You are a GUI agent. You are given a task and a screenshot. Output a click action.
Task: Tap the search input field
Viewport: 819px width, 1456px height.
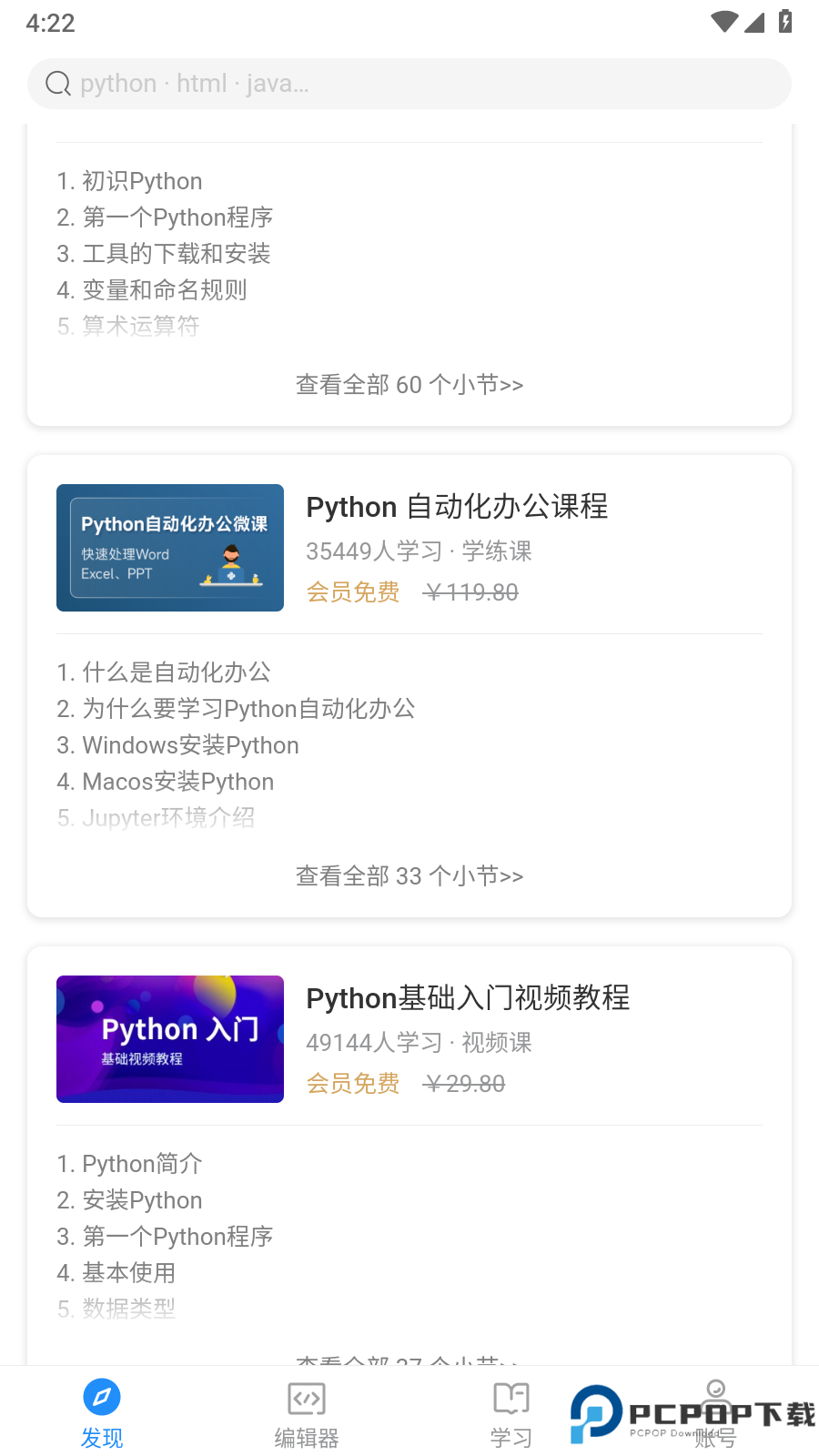click(409, 83)
